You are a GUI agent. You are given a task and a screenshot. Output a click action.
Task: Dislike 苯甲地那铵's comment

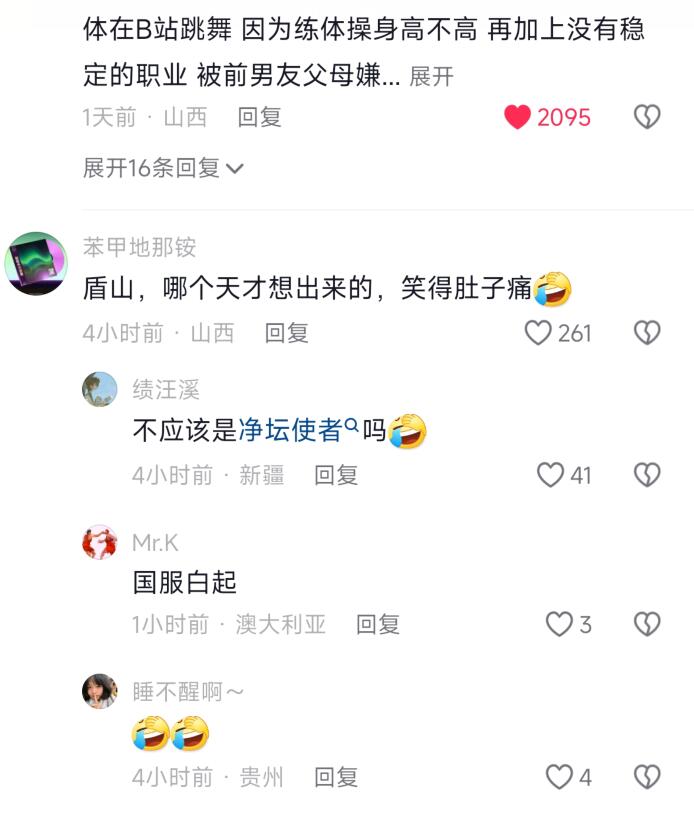[x=647, y=333]
